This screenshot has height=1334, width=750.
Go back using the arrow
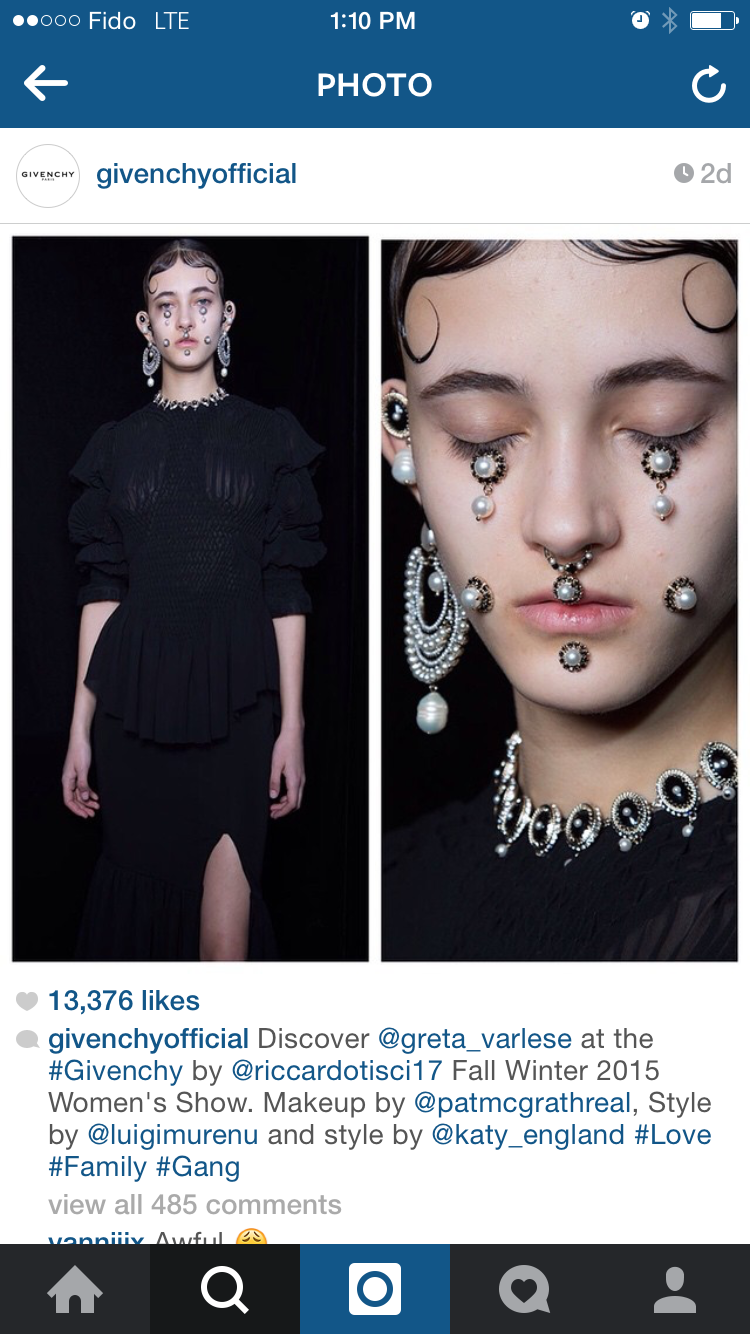click(45, 85)
